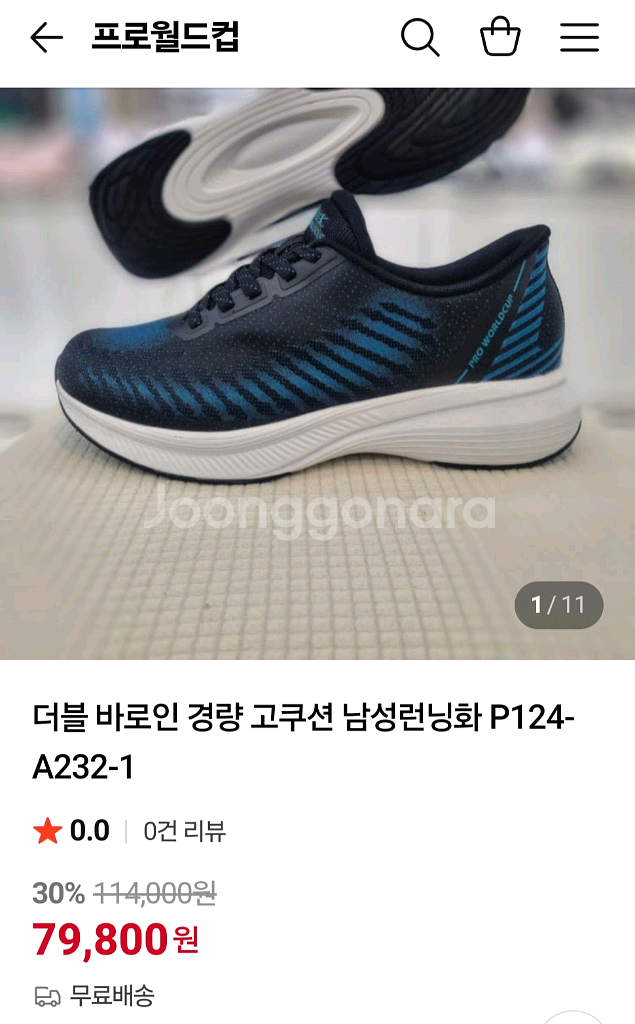635x1024 pixels.
Task: Go back from the product page
Action: click(x=46, y=39)
